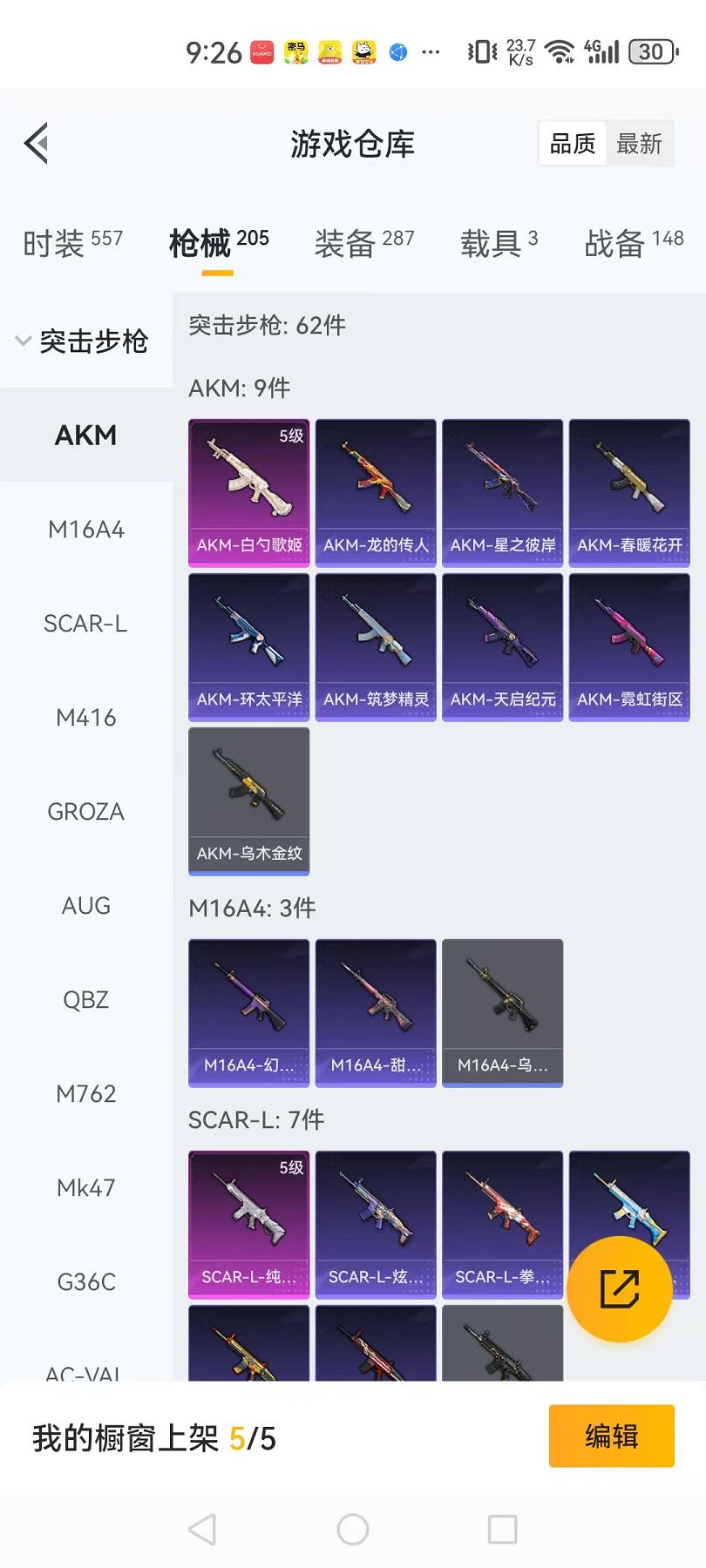Image resolution: width=706 pixels, height=1568 pixels.
Task: Open the AKM-霓虹街区 skin
Action: (629, 647)
